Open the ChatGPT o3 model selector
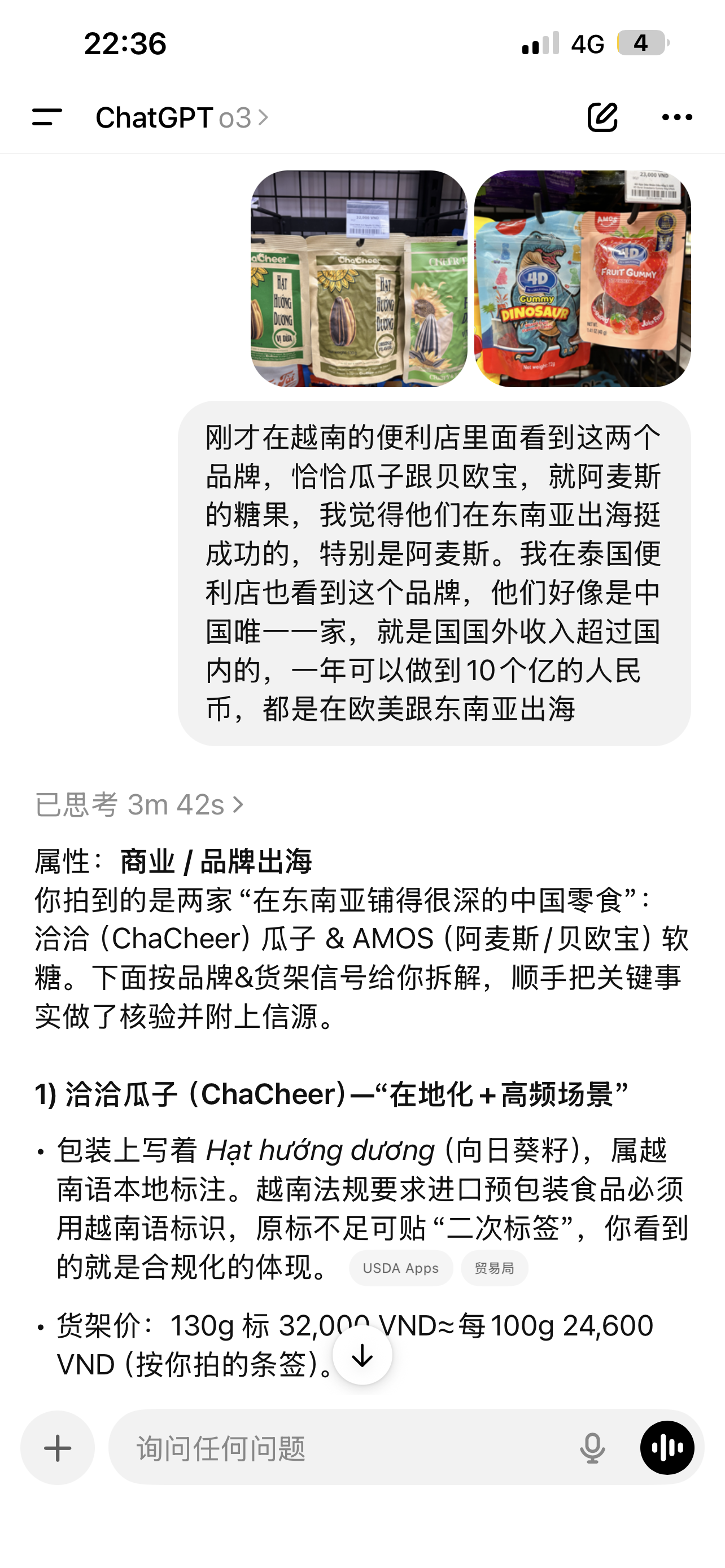The width and height of the screenshot is (725, 1568). (182, 117)
